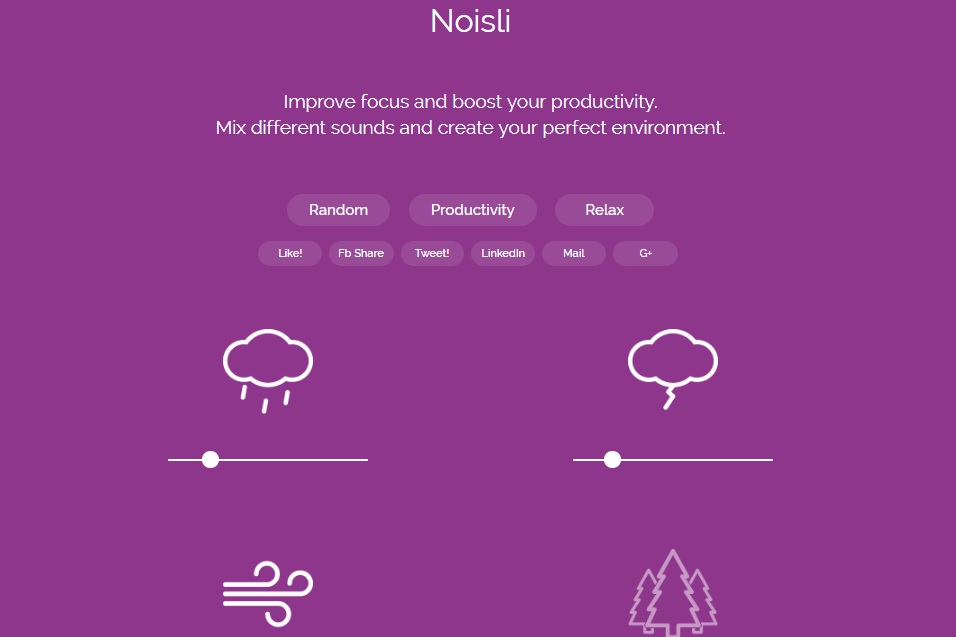
Task: Enable the forest trees sound
Action: [x=672, y=593]
